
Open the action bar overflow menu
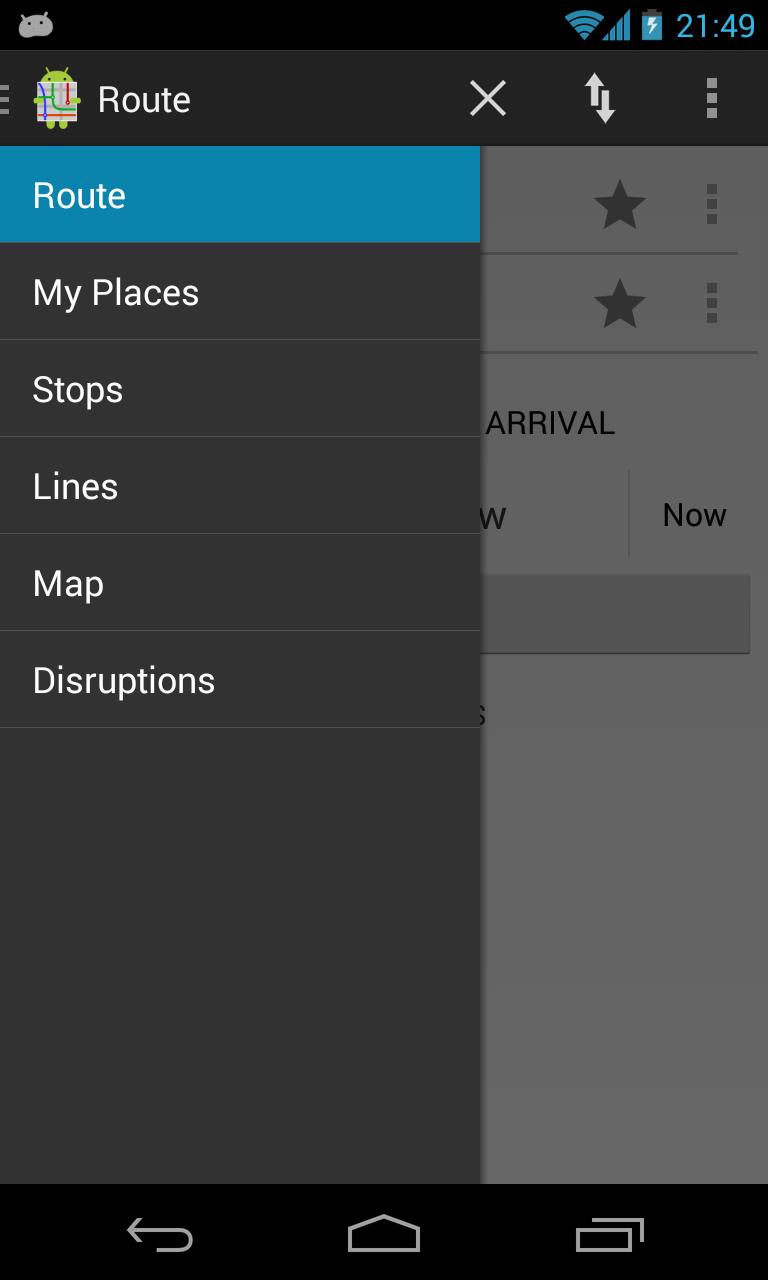[x=711, y=99]
